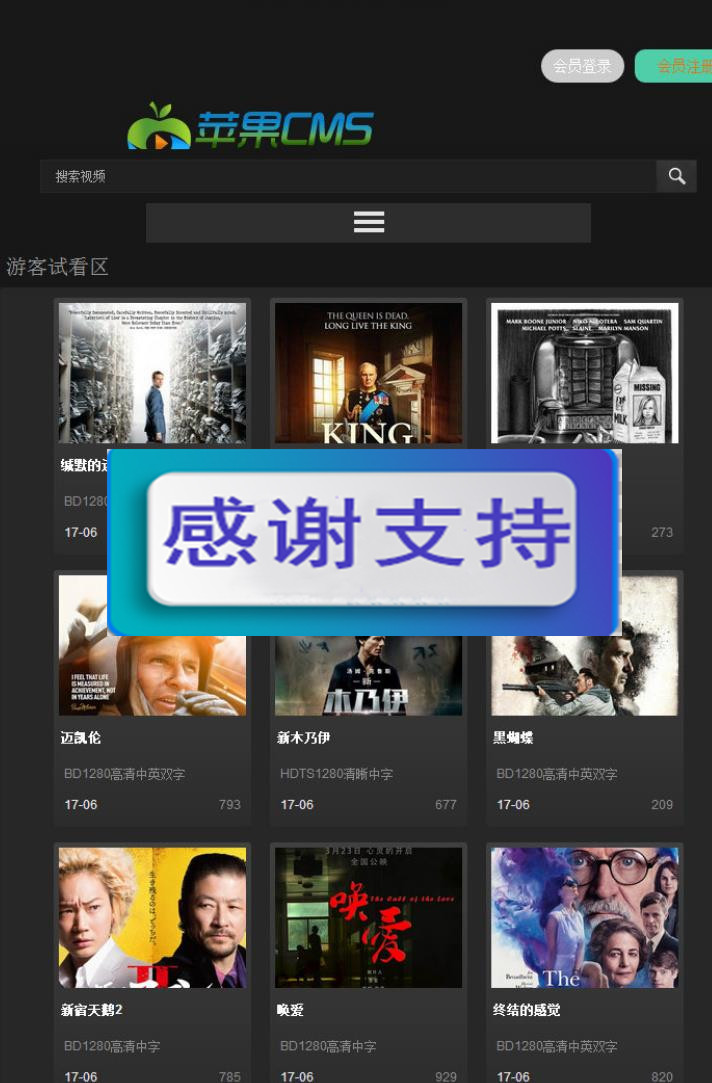Open the 唤爱 movie card
712x1083 pixels.
368,918
